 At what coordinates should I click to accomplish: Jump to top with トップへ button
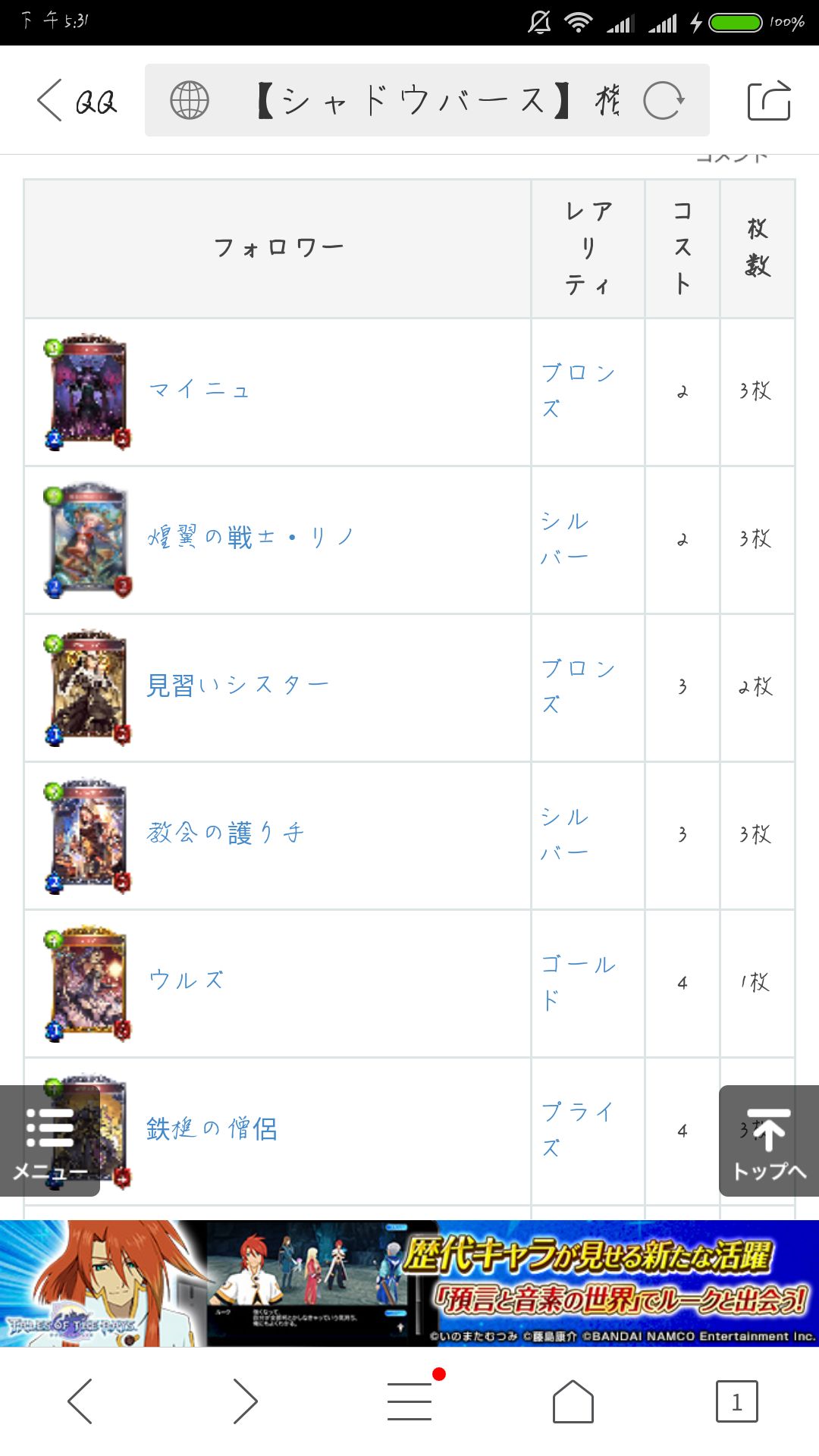point(769,1141)
